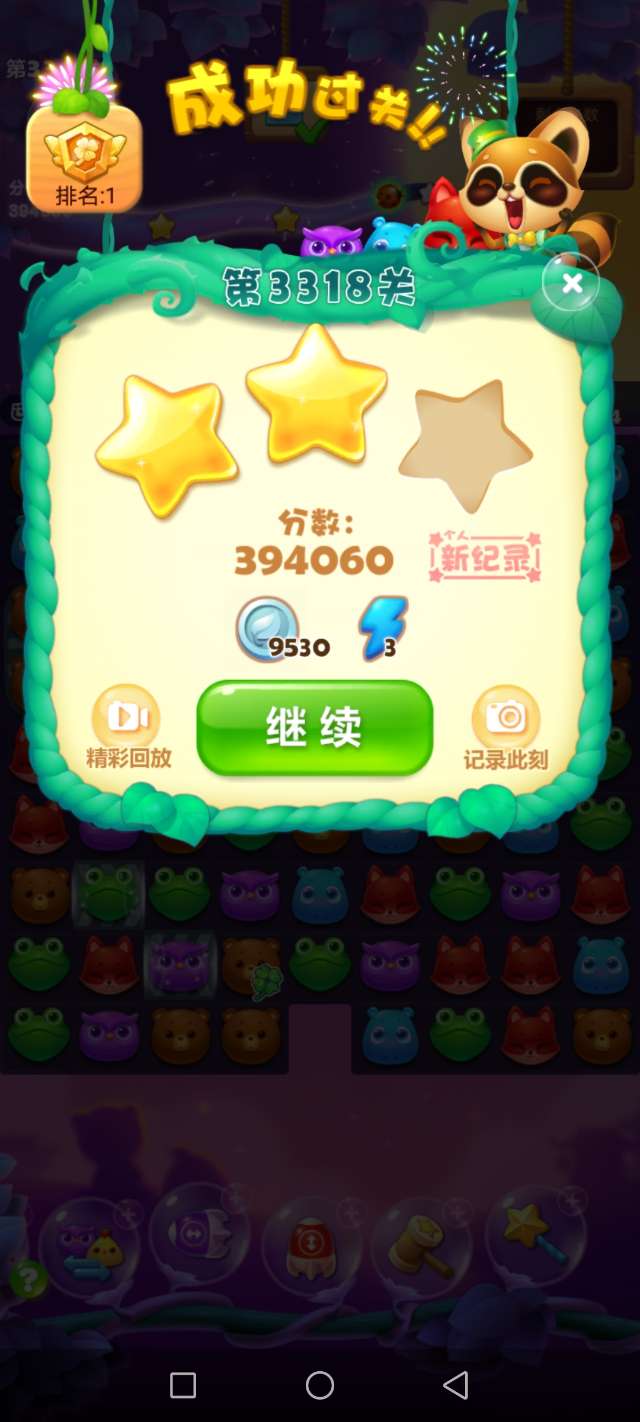The height and width of the screenshot is (1422, 640).
Task: Open the 排名:1 ranking badge
Action: point(84,160)
